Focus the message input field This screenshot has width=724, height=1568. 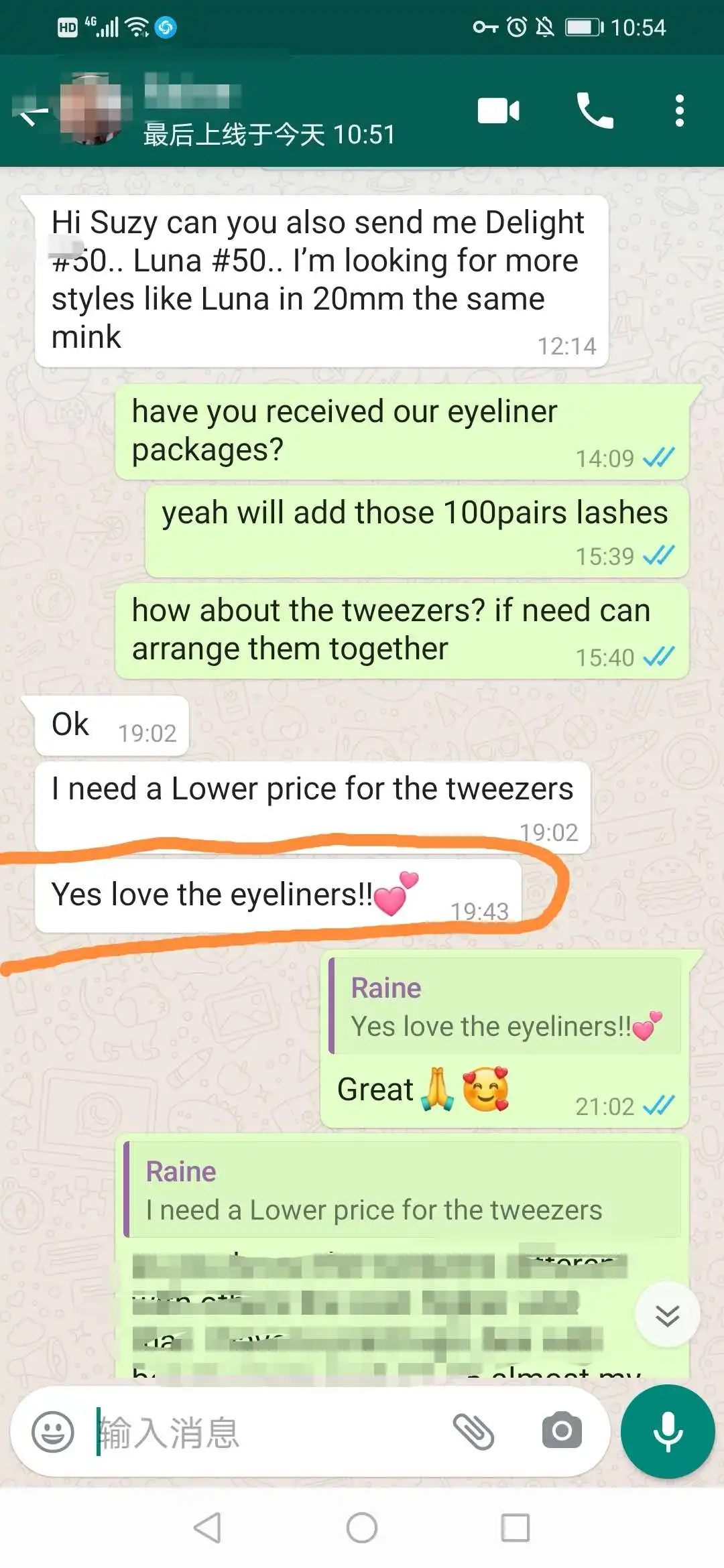268,1432
